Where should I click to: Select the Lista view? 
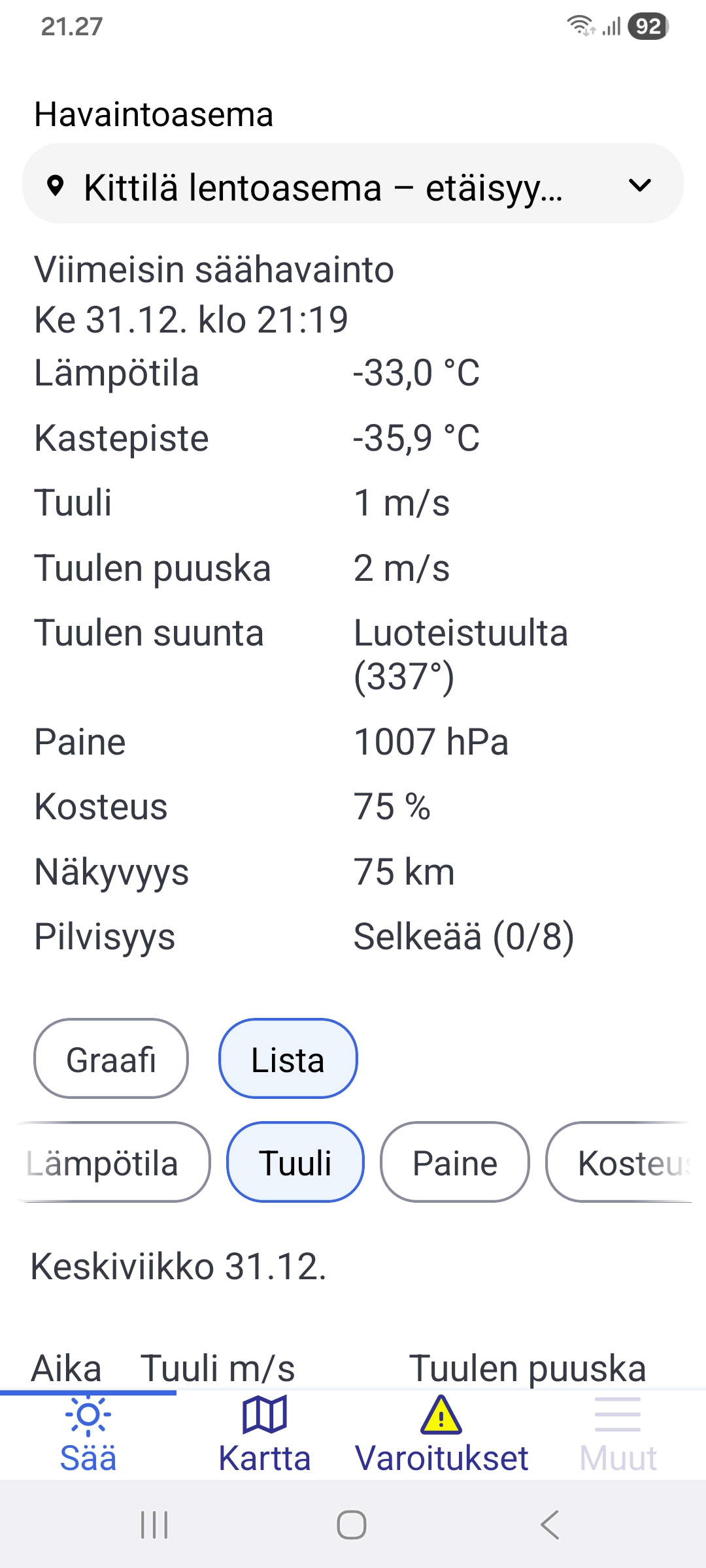(x=288, y=1059)
